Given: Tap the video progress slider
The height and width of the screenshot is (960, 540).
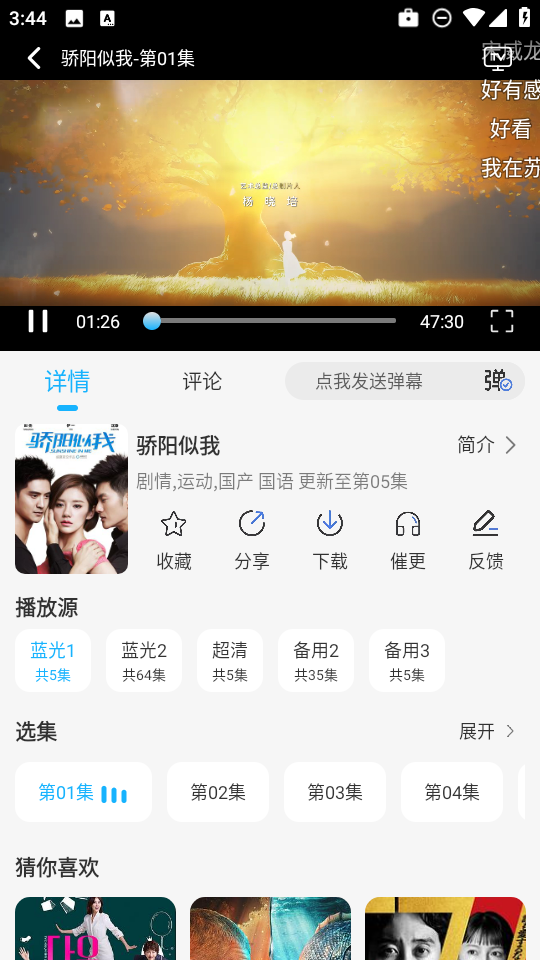Looking at the screenshot, I should click(269, 321).
